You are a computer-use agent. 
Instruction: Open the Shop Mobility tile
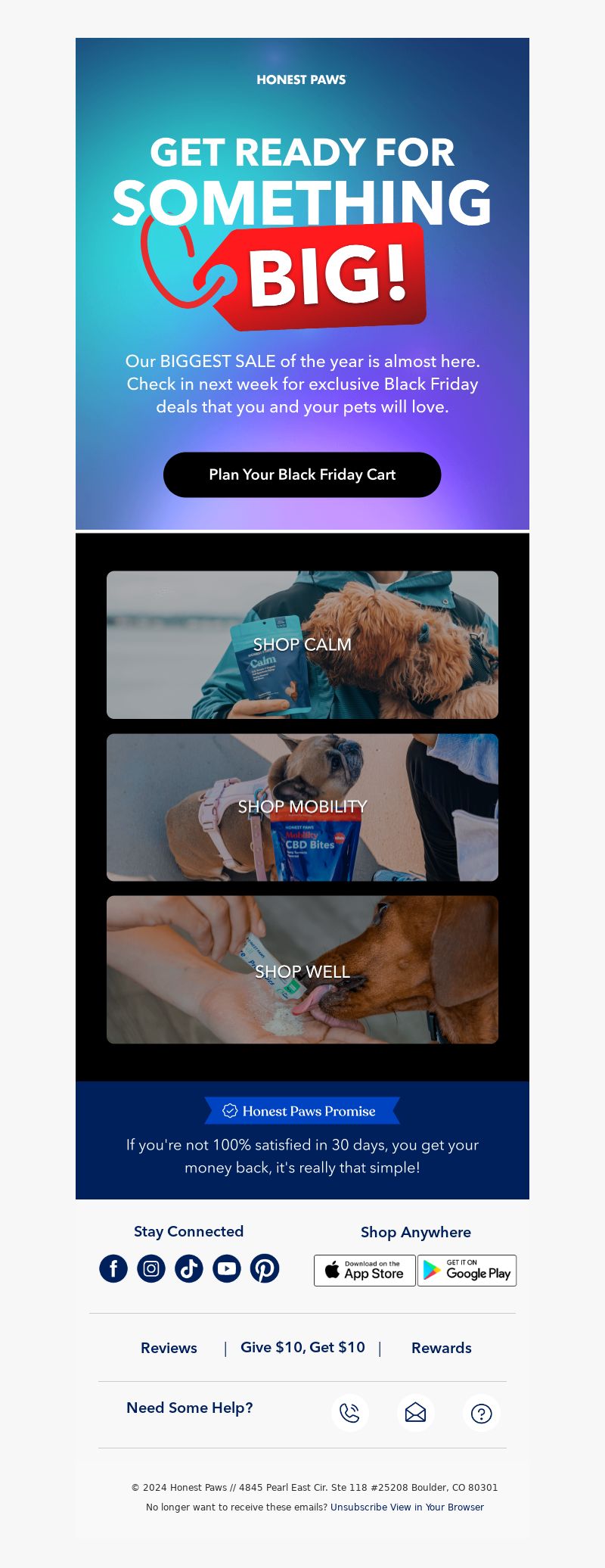[x=302, y=807]
